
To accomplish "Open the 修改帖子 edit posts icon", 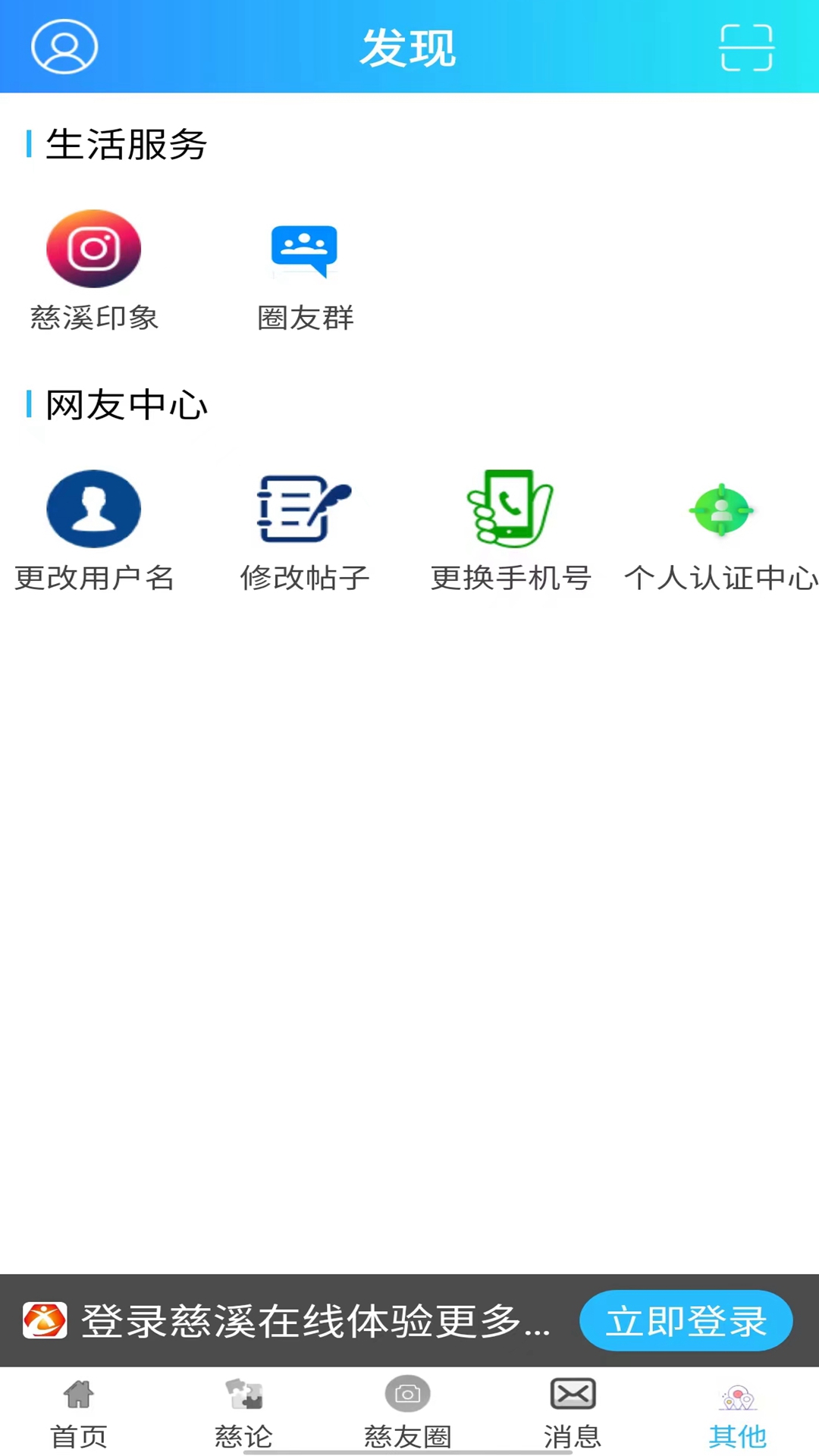I will click(x=304, y=509).
